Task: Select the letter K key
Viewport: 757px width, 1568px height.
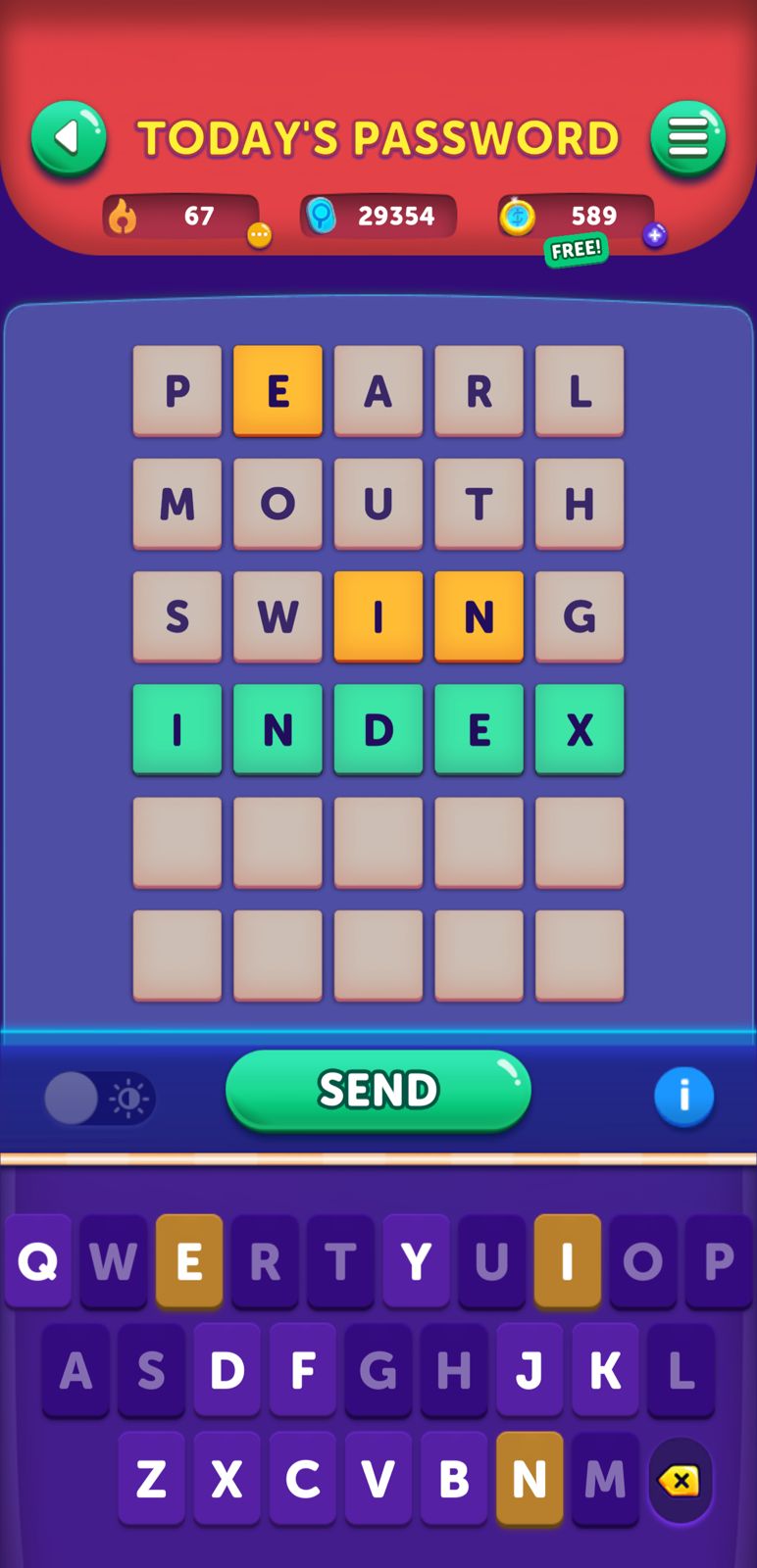Action: click(605, 1370)
